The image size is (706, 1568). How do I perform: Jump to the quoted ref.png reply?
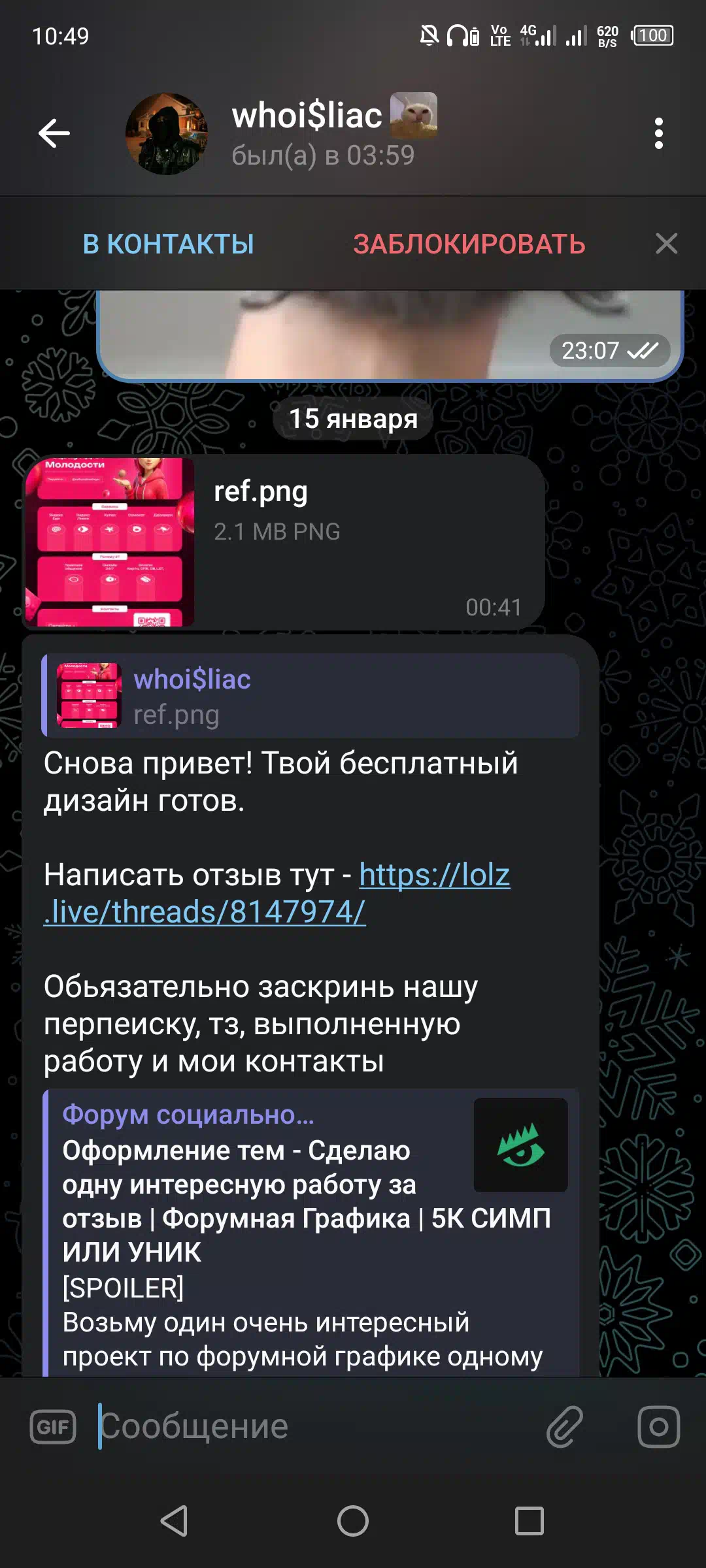(x=311, y=696)
